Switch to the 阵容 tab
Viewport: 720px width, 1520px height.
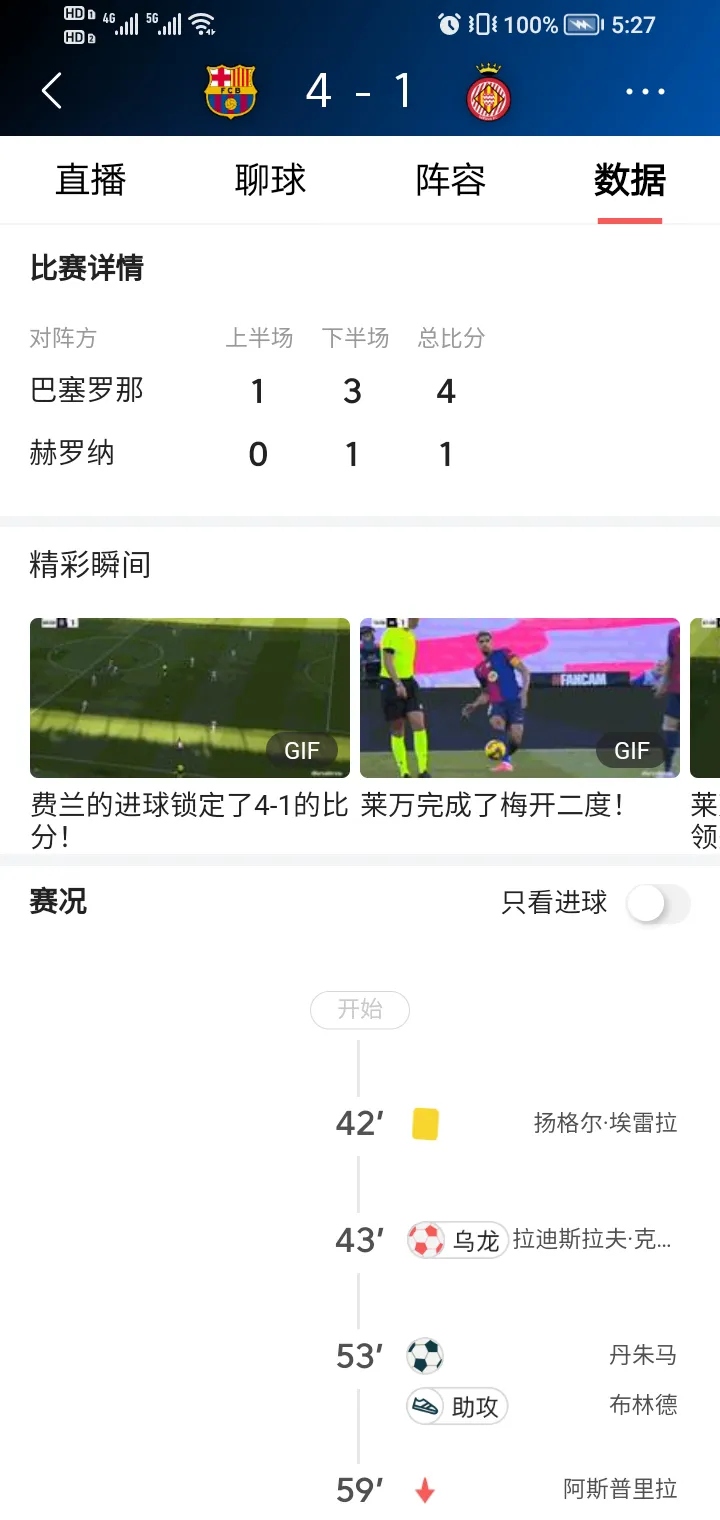tap(449, 180)
